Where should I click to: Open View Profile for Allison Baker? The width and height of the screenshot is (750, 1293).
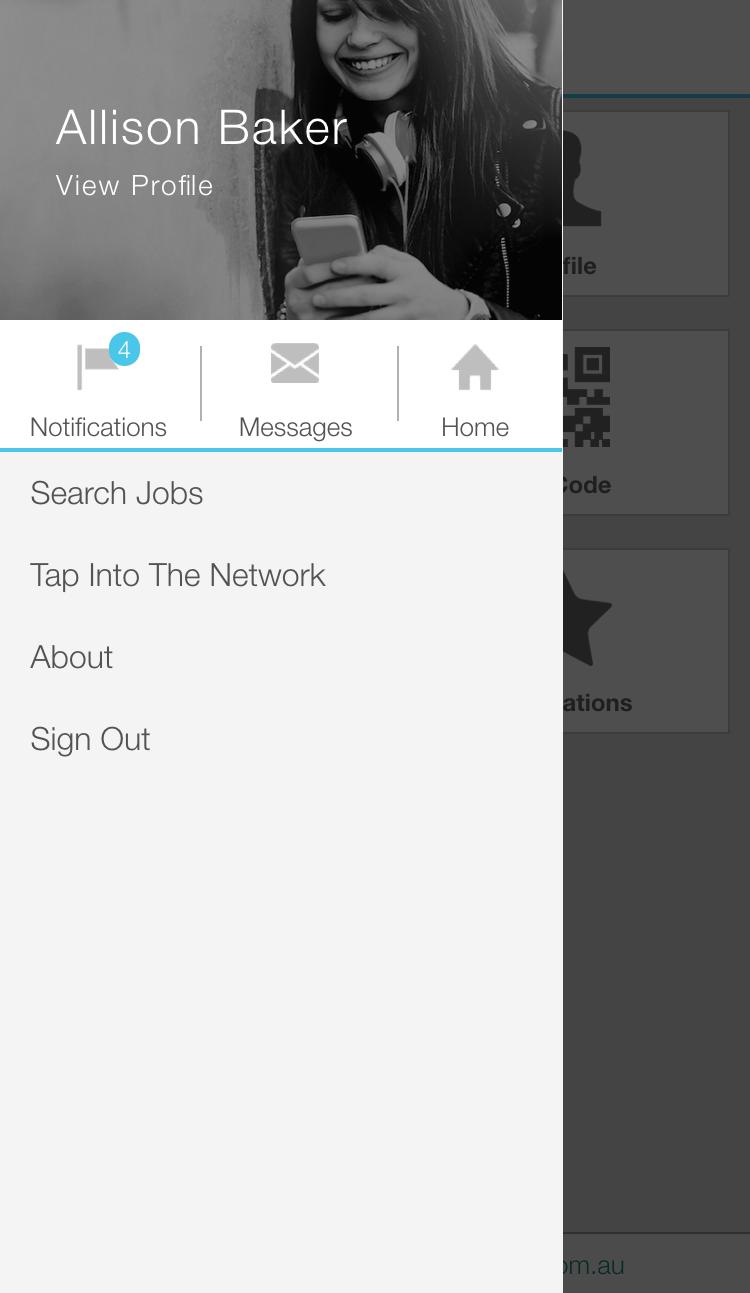[x=134, y=186]
